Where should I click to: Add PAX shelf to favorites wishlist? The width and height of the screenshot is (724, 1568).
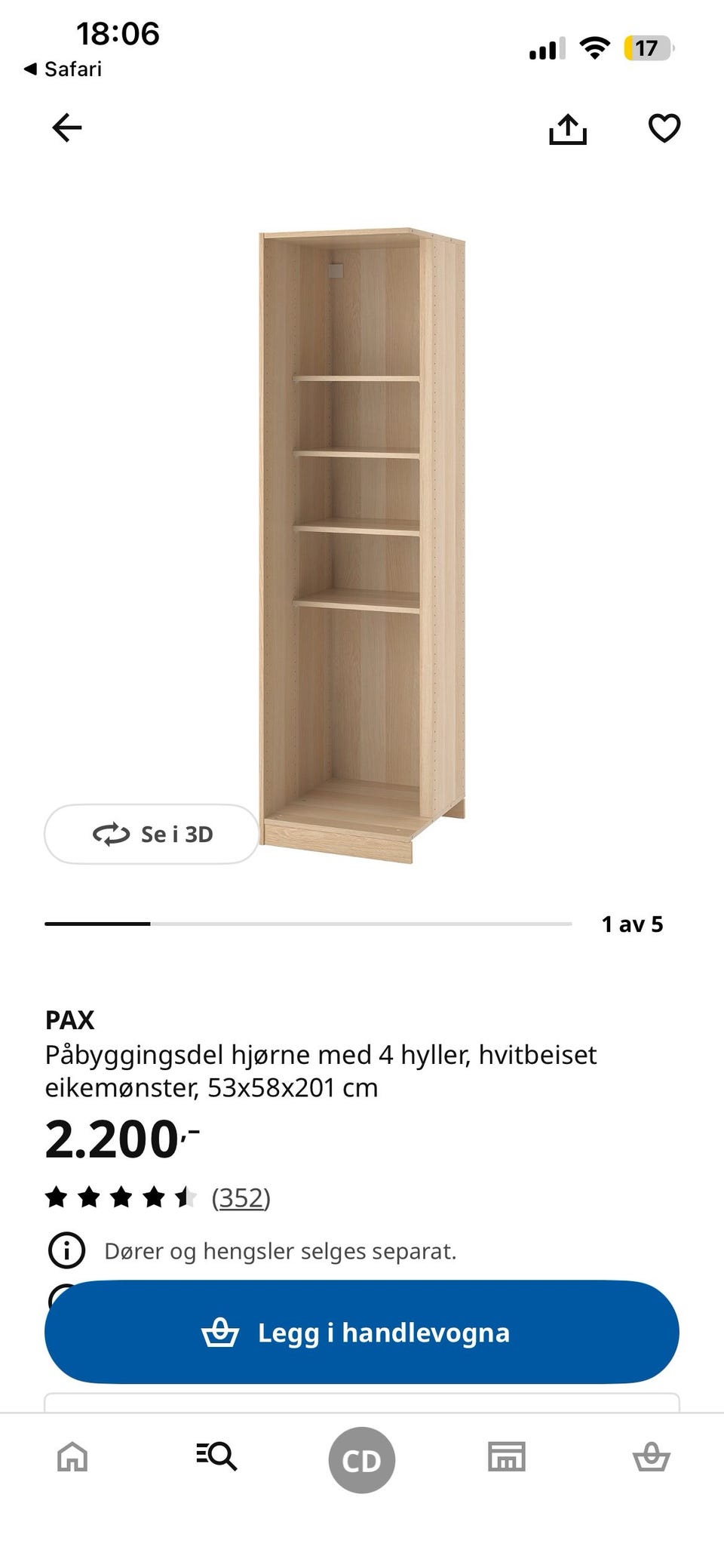[664, 130]
